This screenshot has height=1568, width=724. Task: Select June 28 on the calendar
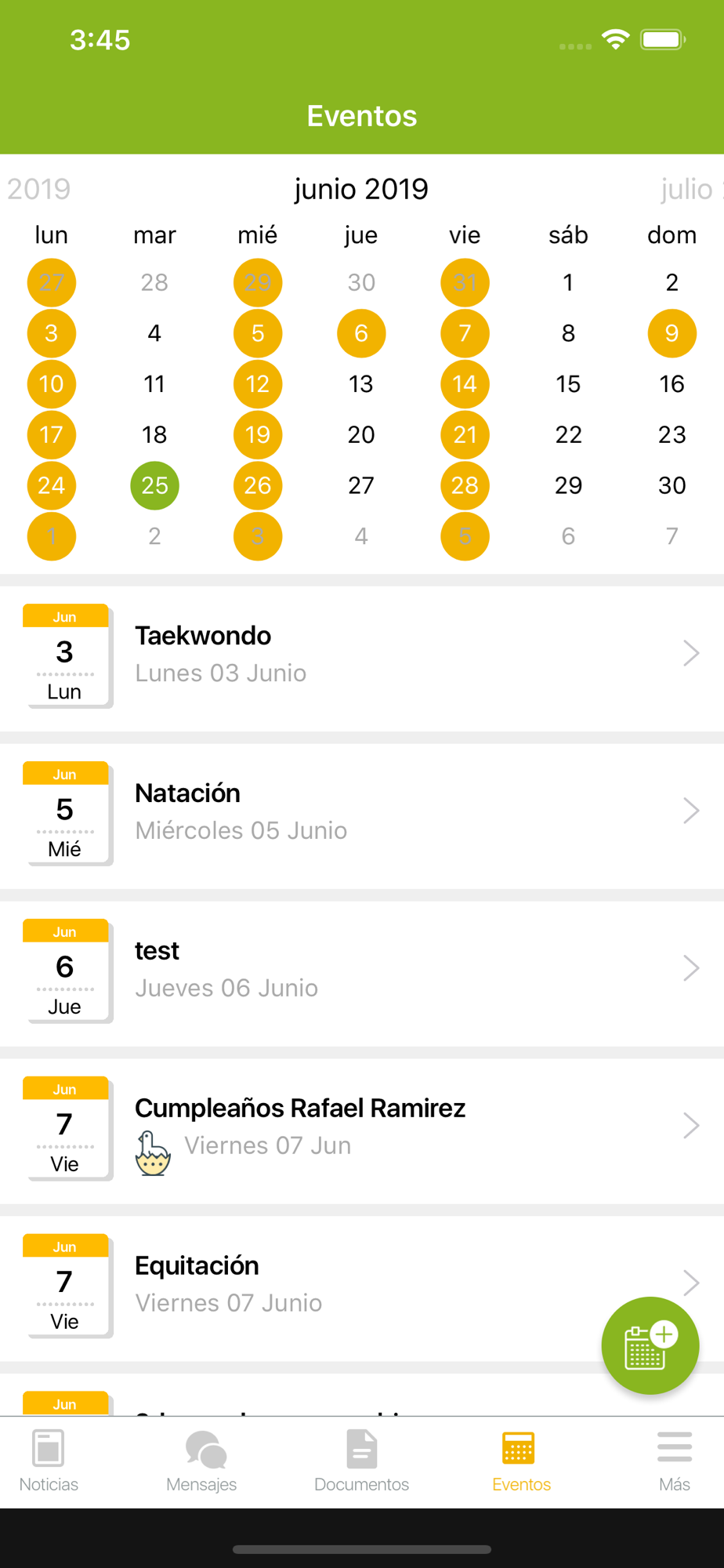[465, 485]
